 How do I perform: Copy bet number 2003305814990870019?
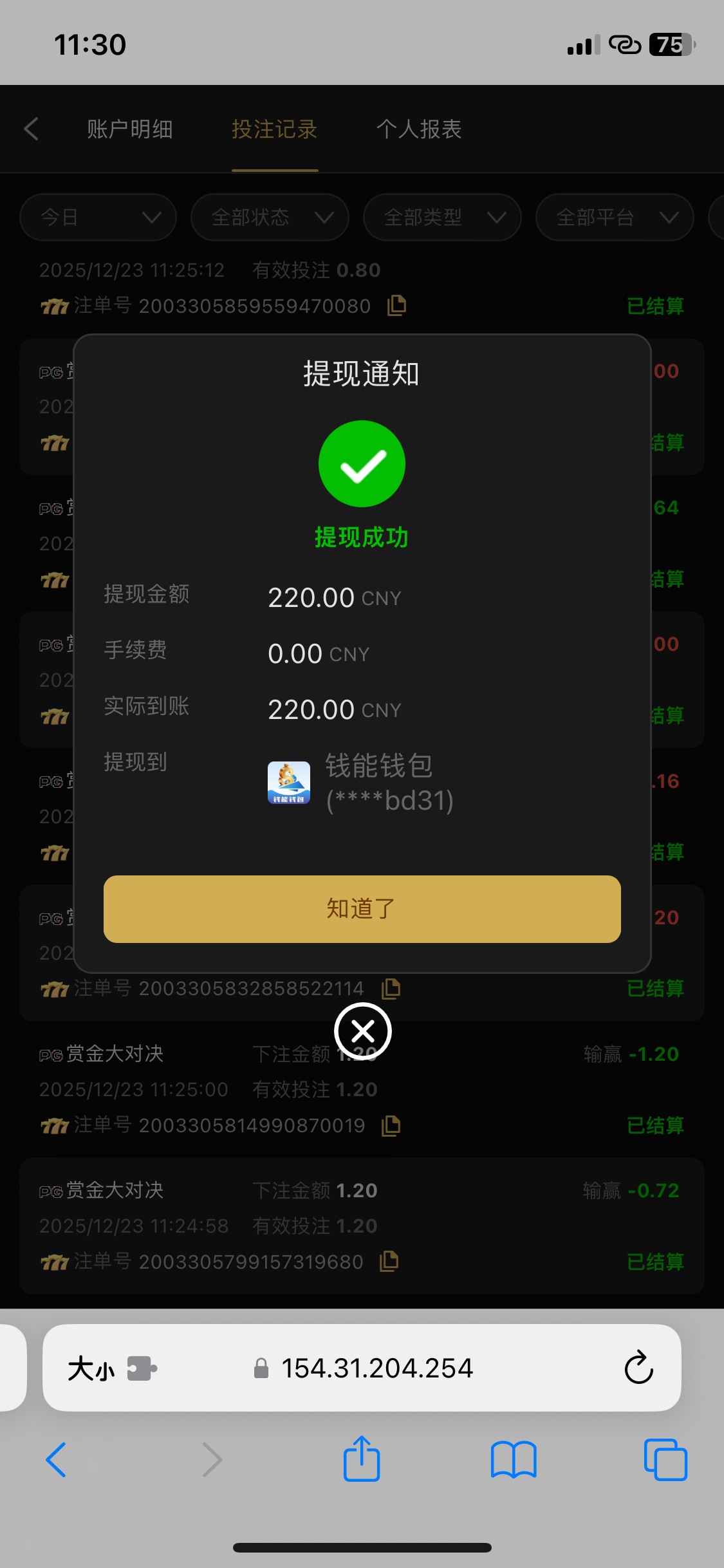pyautogui.click(x=391, y=1125)
